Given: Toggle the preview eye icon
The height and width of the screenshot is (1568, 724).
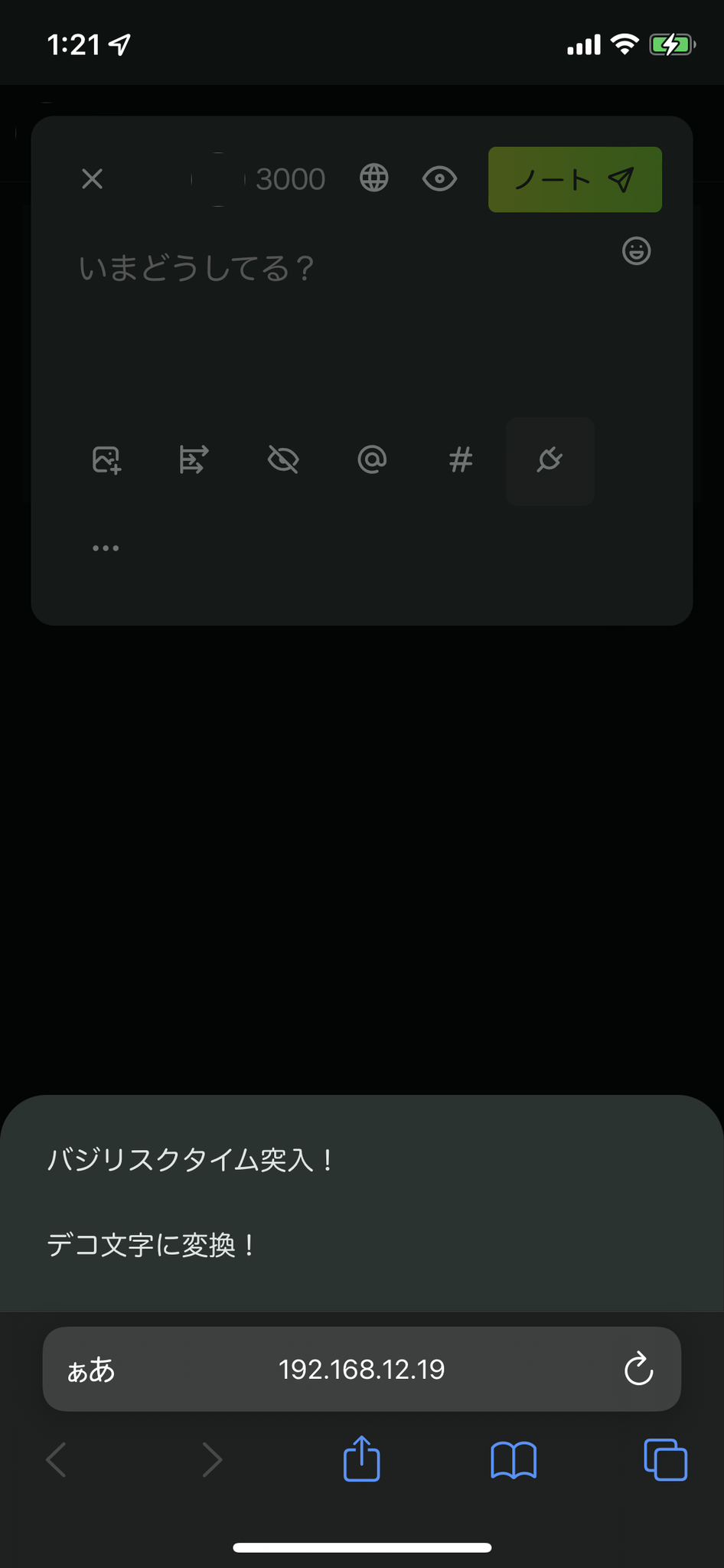Looking at the screenshot, I should pos(439,179).
